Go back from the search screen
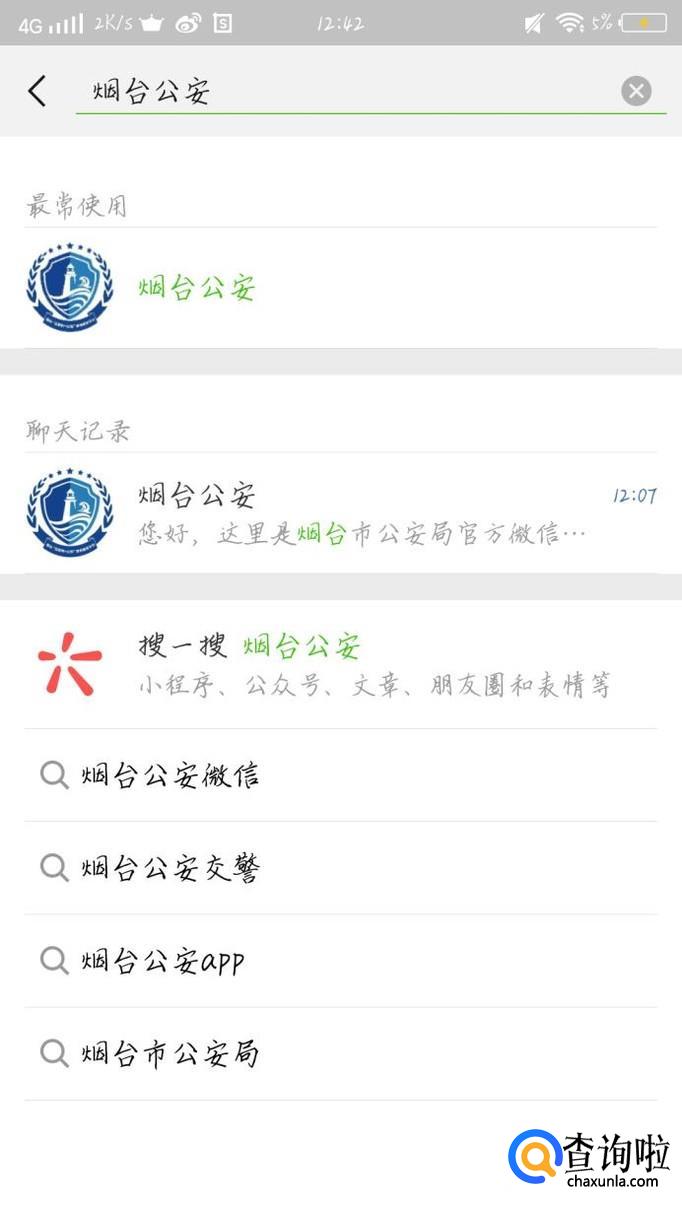The image size is (682, 1212). point(37,92)
